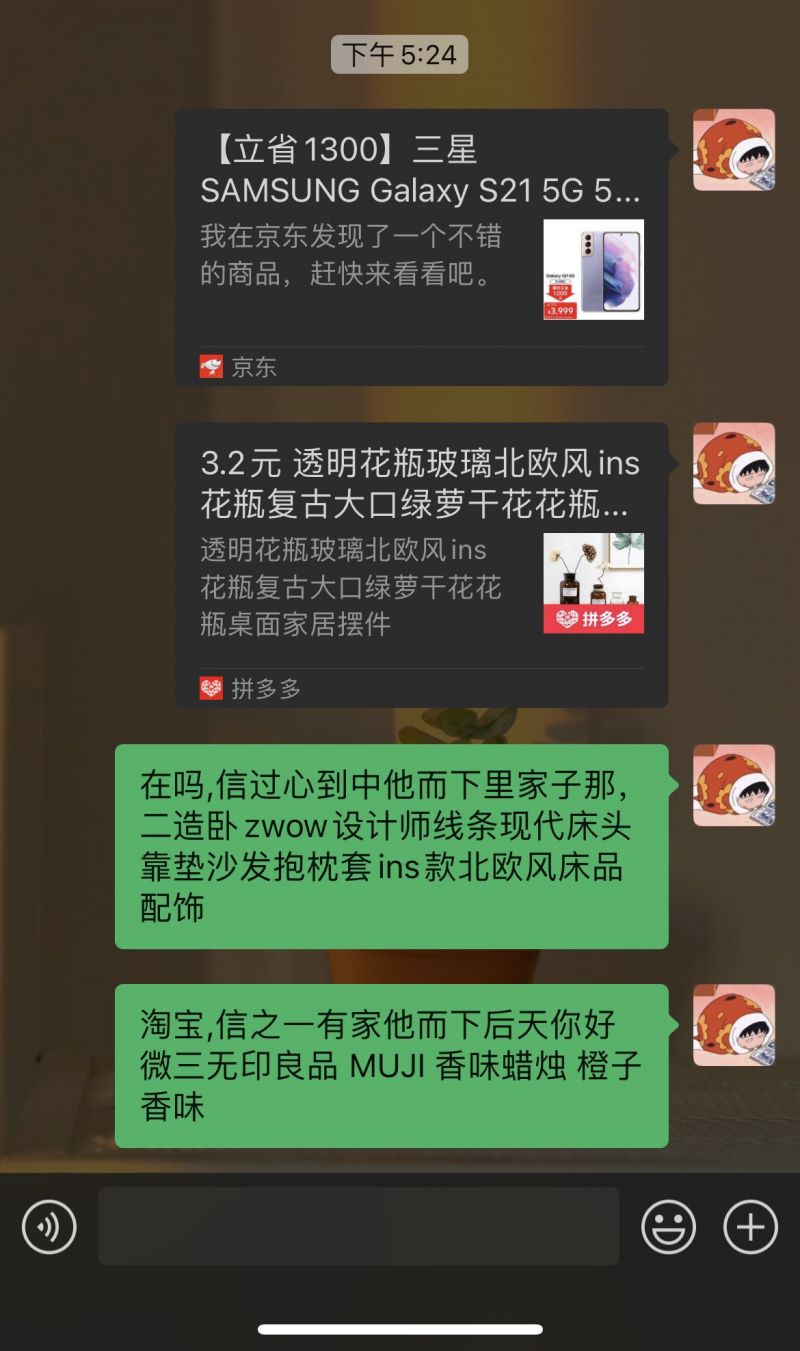Tap the 下午5:24 timestamp
This screenshot has height=1351, width=800.
click(399, 55)
